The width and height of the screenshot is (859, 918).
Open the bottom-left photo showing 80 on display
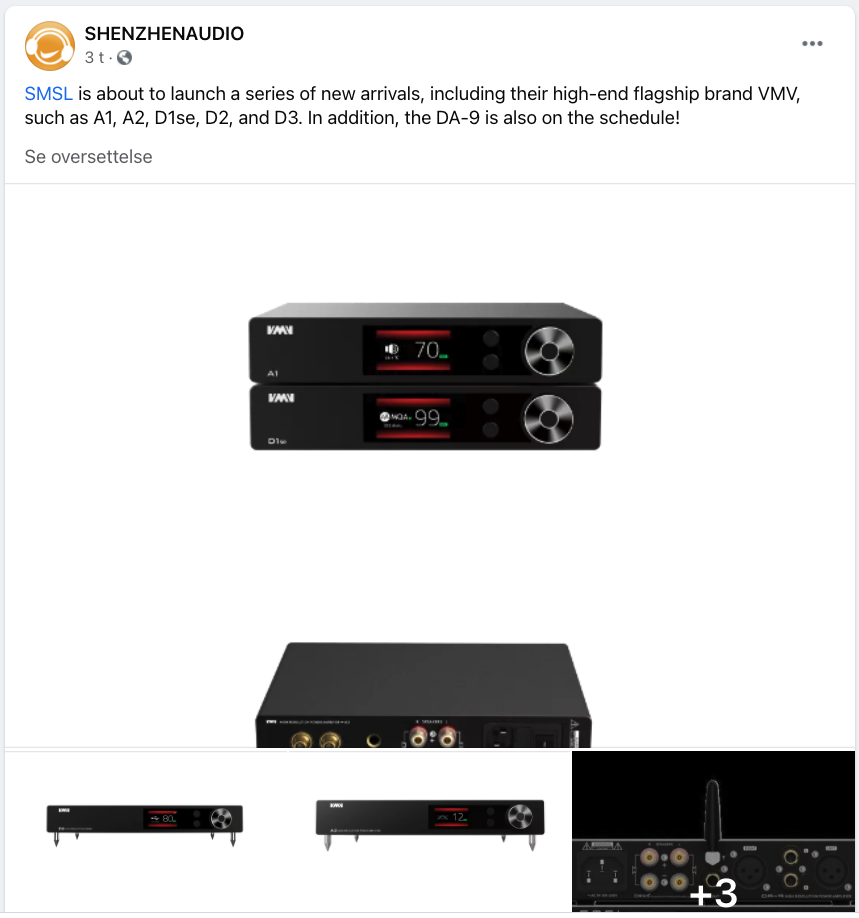[x=145, y=828]
